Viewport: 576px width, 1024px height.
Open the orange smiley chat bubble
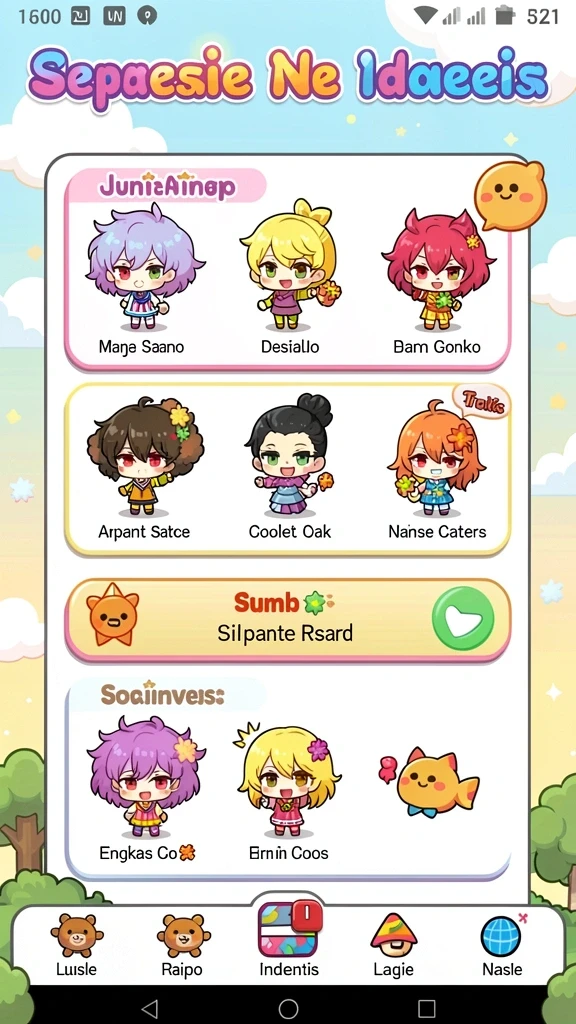[x=510, y=195]
